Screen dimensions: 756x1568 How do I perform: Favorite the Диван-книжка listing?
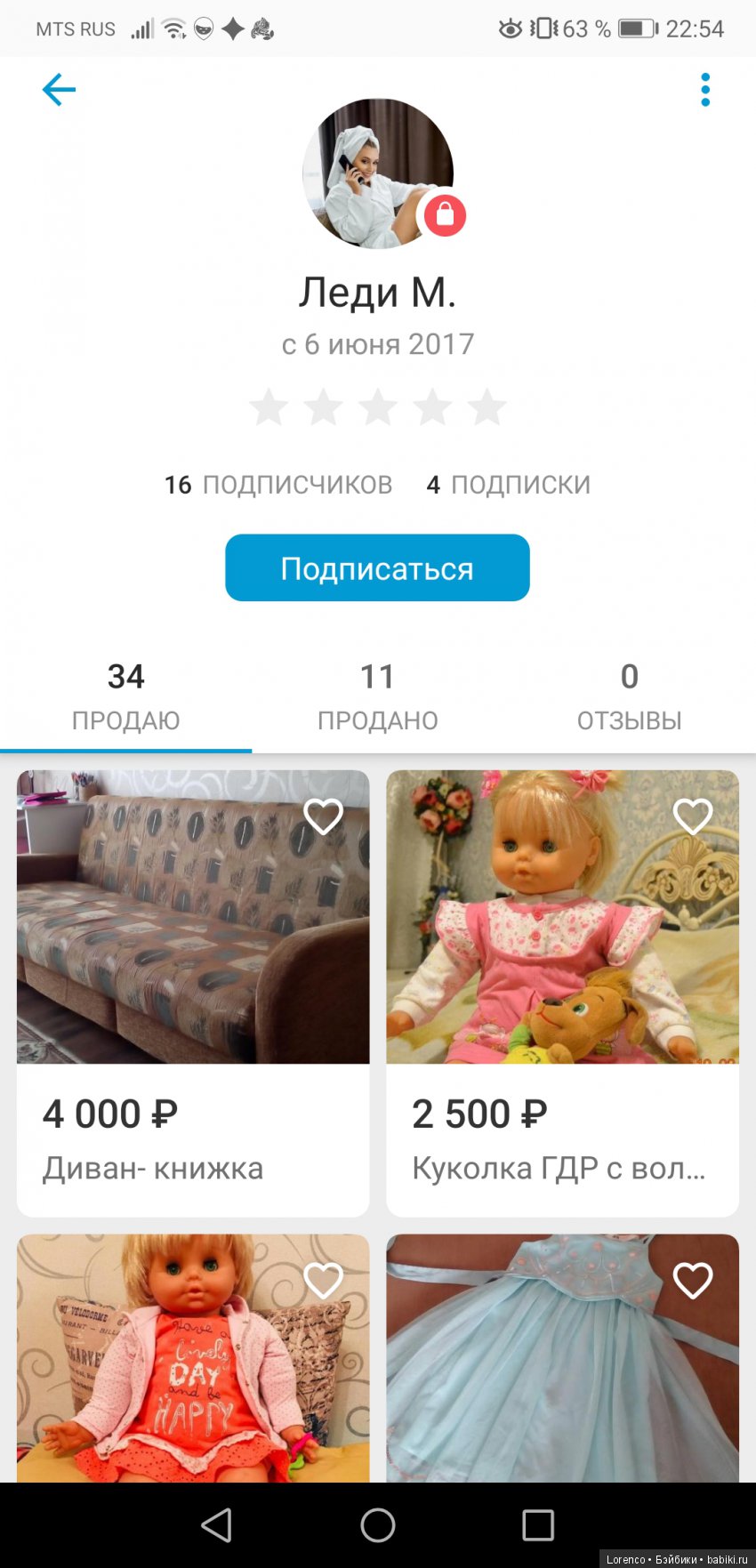pos(323,816)
